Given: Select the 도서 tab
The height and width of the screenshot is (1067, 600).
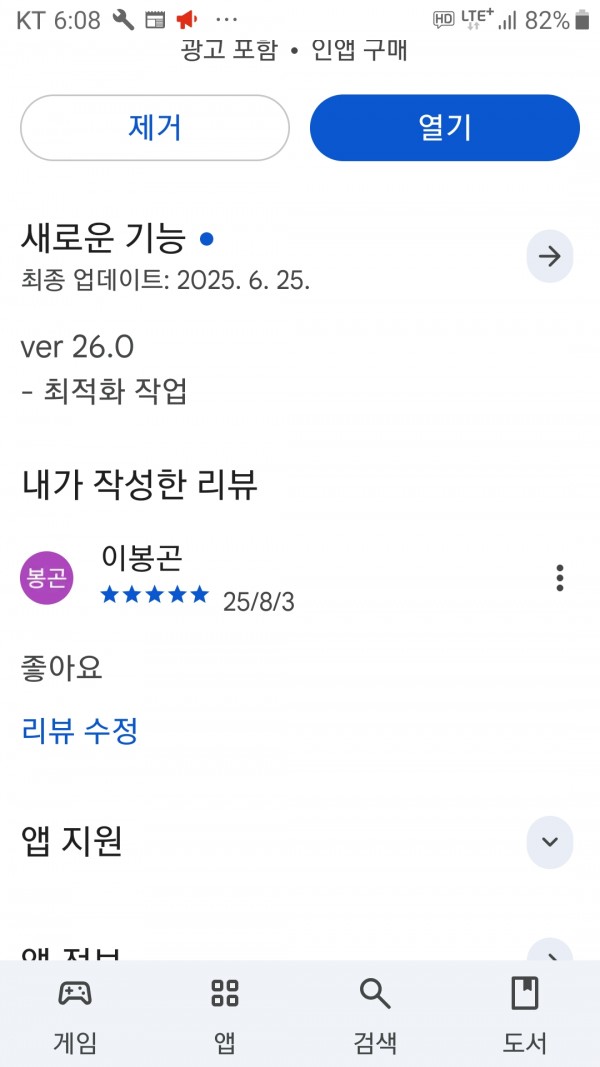Looking at the screenshot, I should [524, 1014].
